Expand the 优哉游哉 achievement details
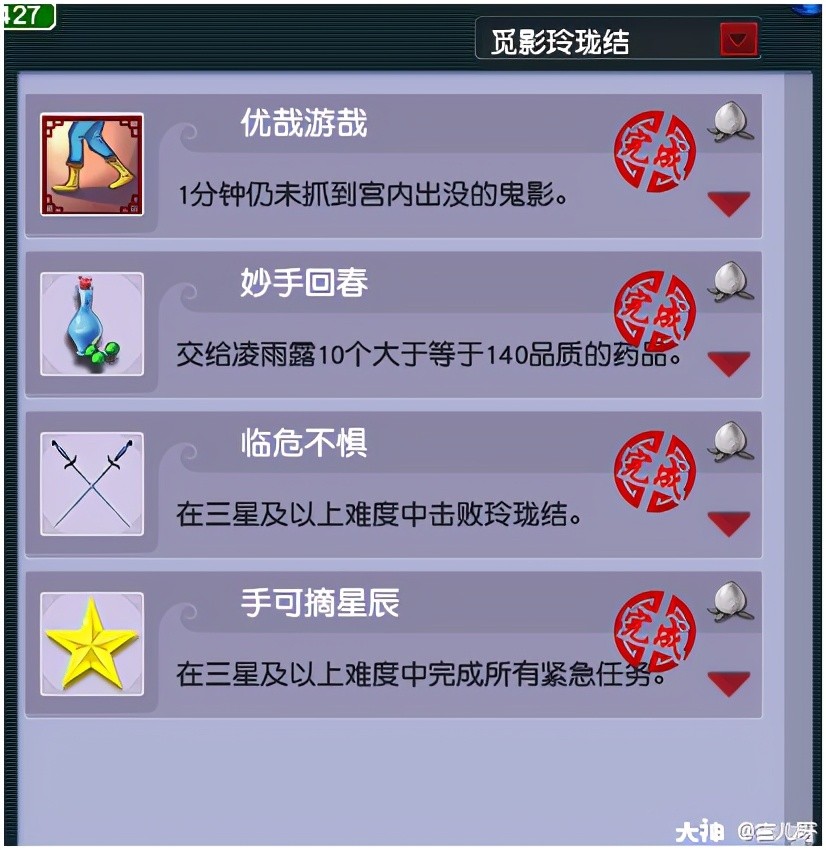Image resolution: width=826 pixels, height=850 pixels. (729, 204)
